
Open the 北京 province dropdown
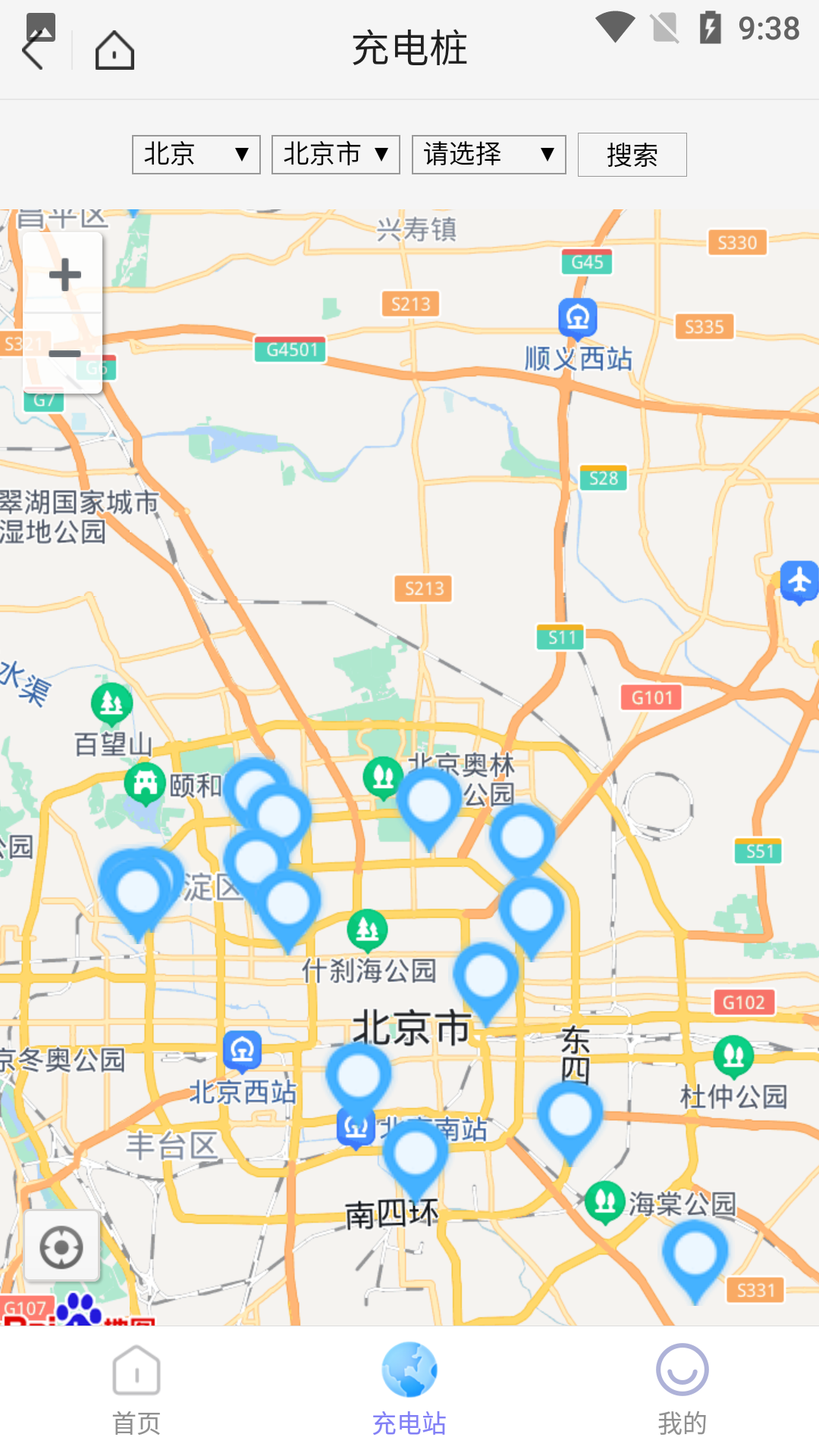point(196,155)
